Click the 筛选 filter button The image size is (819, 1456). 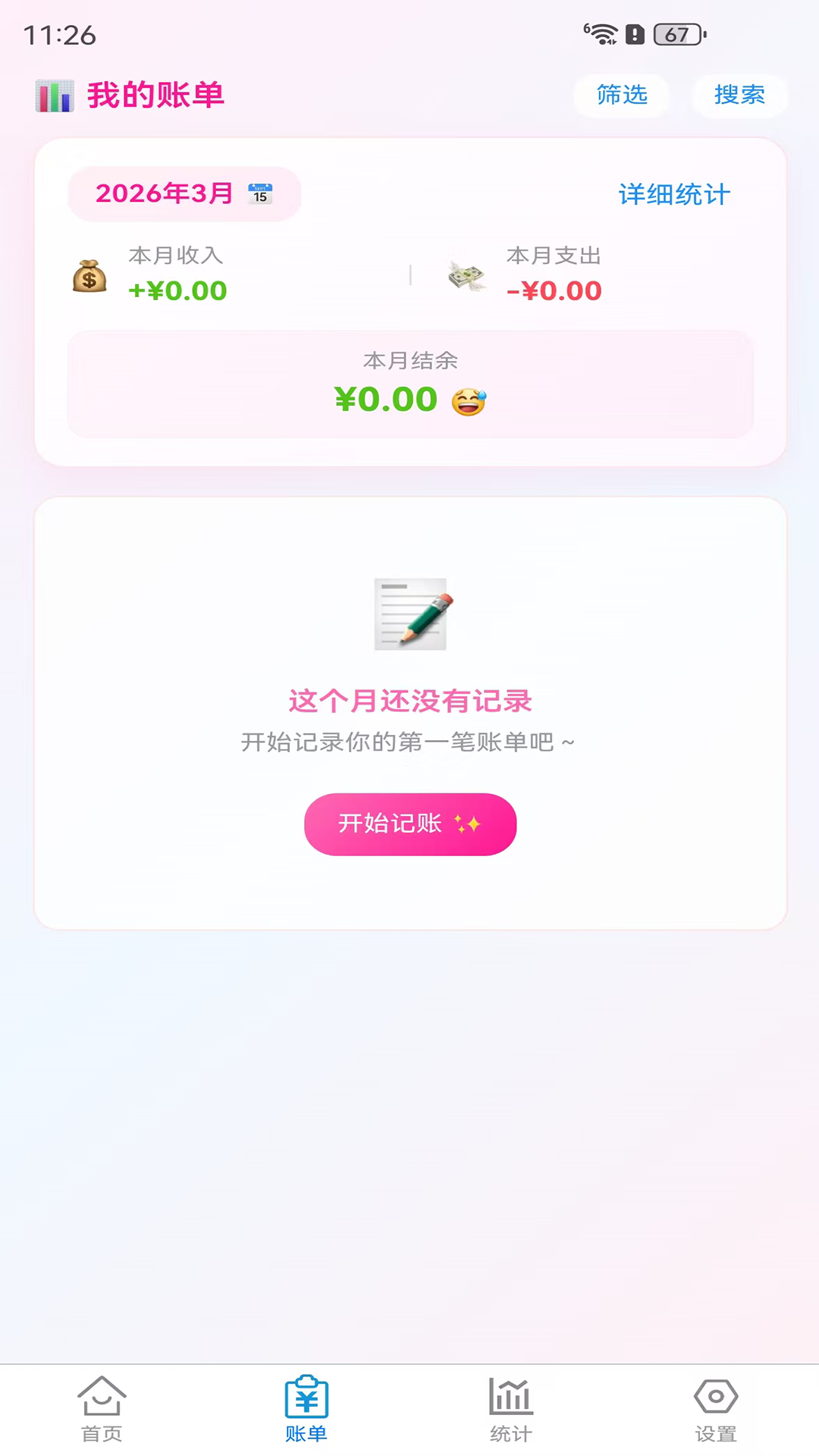[x=622, y=96]
